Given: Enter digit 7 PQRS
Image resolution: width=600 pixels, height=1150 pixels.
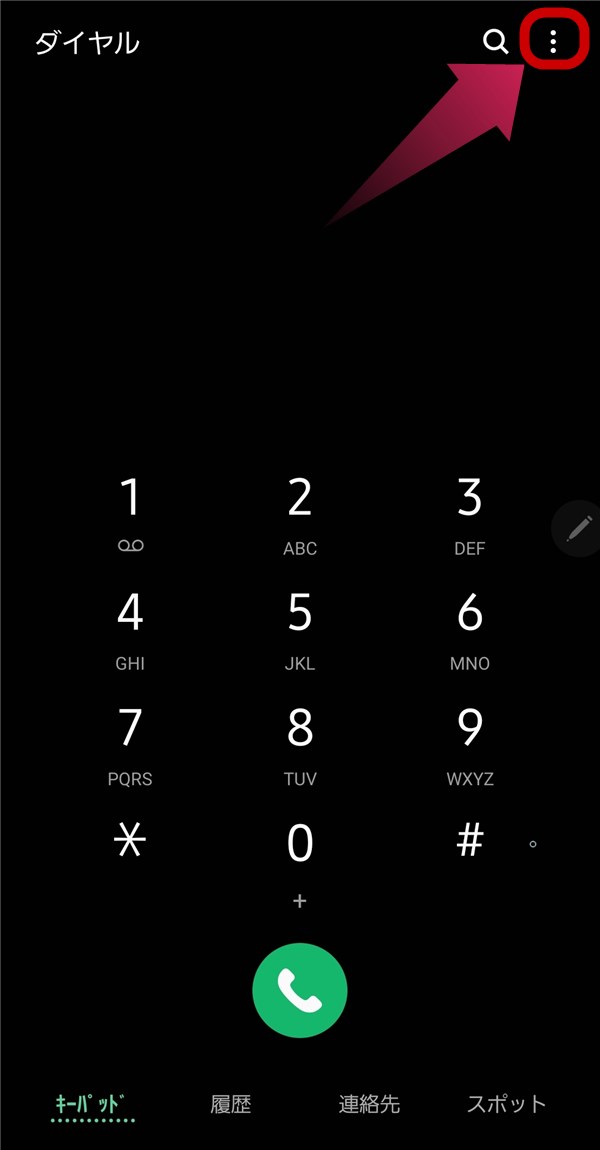Looking at the screenshot, I should 131,744.
